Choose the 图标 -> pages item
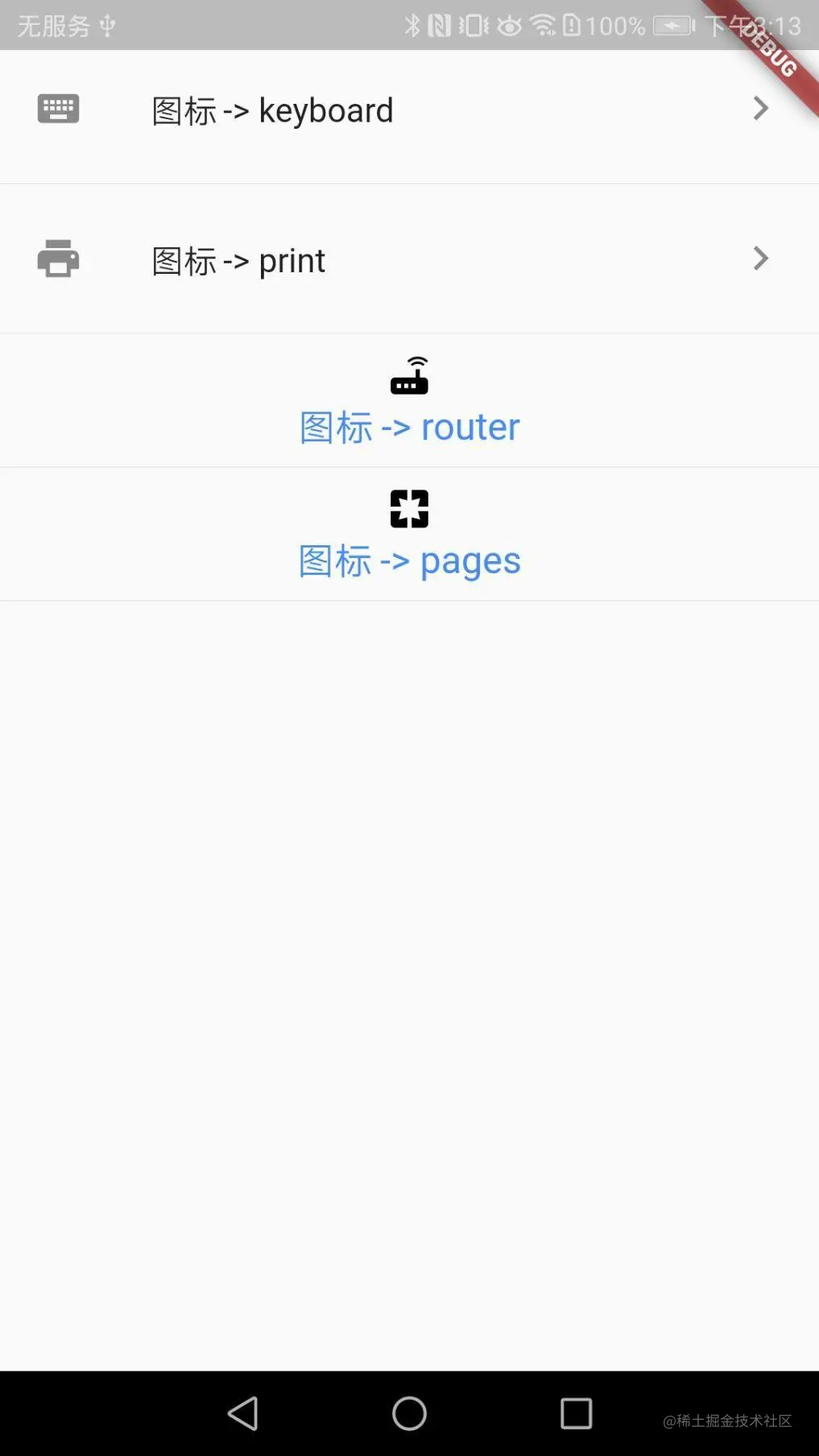Screen dimensions: 819x1456 (409, 536)
